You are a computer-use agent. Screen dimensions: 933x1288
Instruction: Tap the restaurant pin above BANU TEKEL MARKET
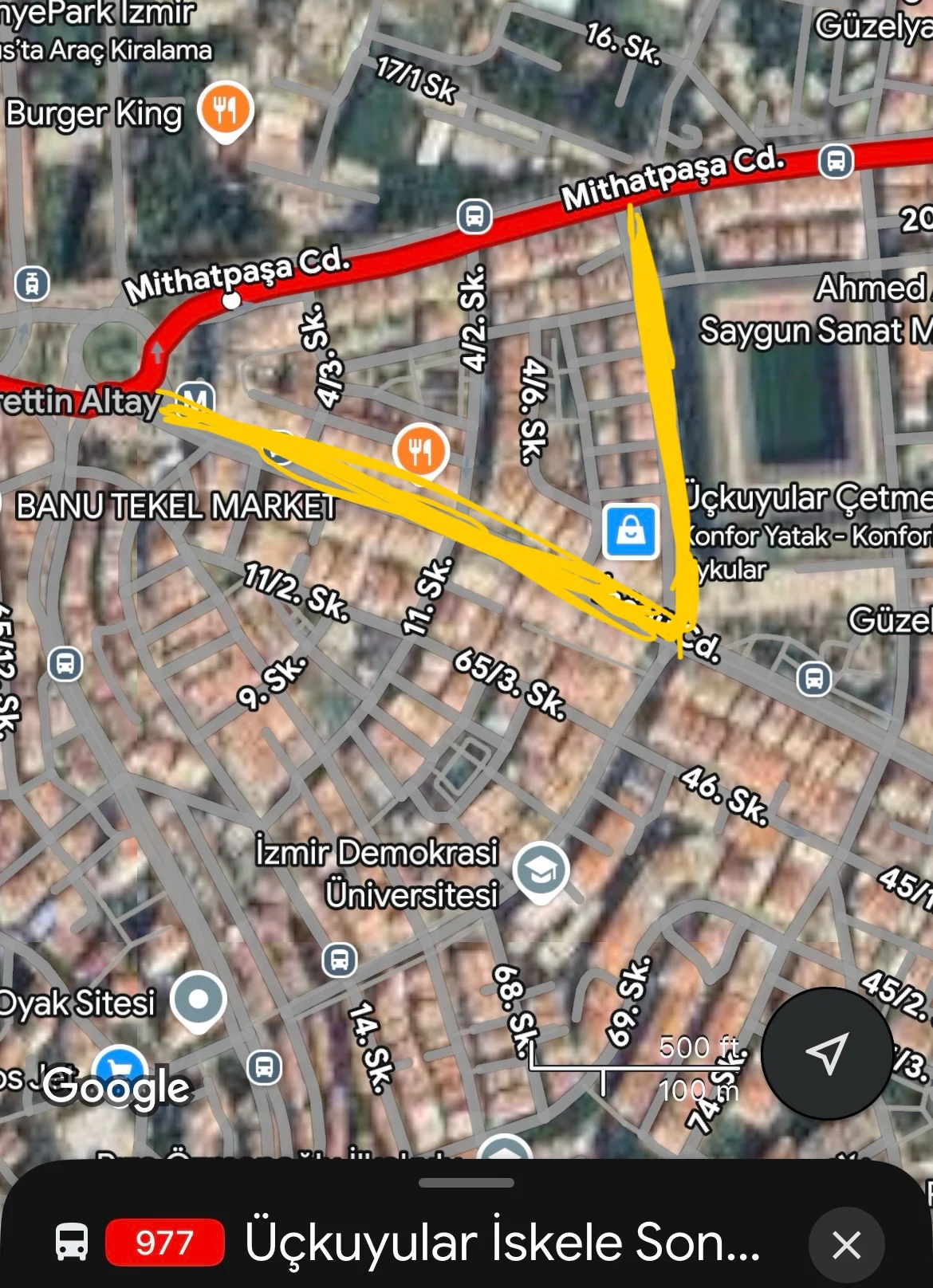421,451
